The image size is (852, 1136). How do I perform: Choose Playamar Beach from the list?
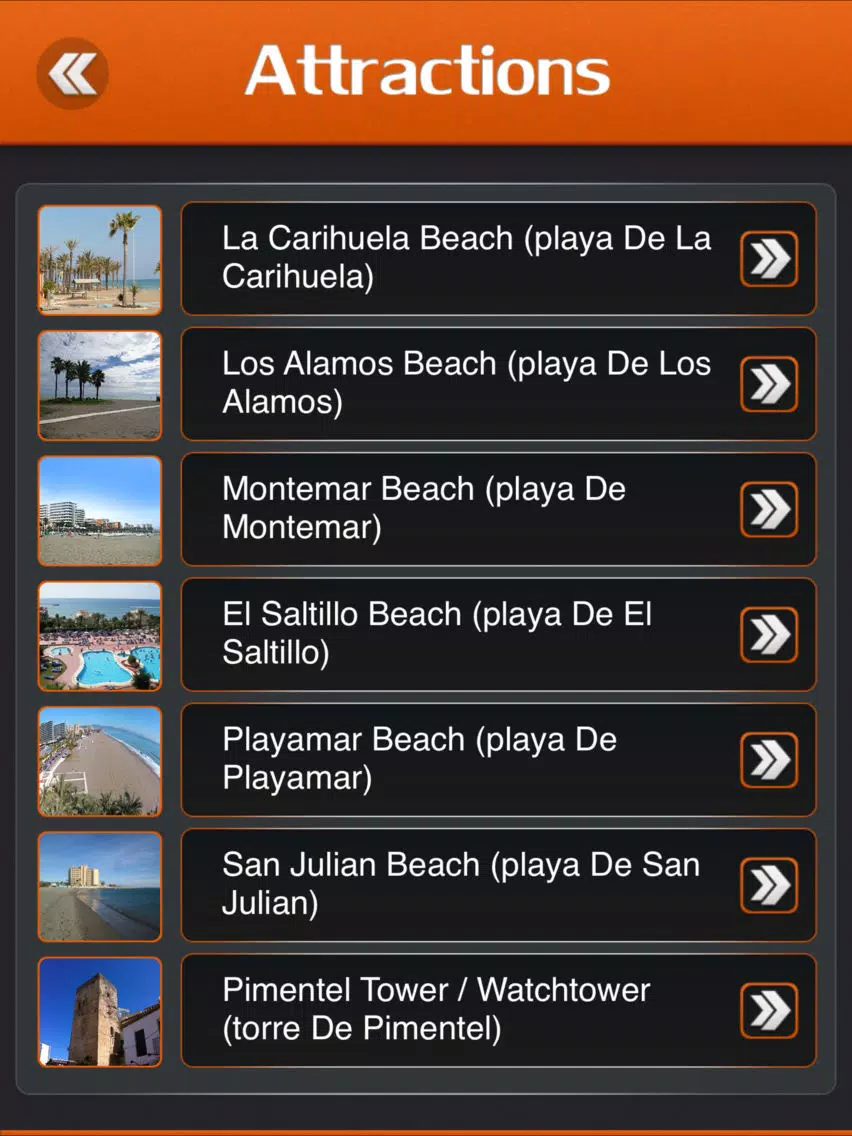498,759
